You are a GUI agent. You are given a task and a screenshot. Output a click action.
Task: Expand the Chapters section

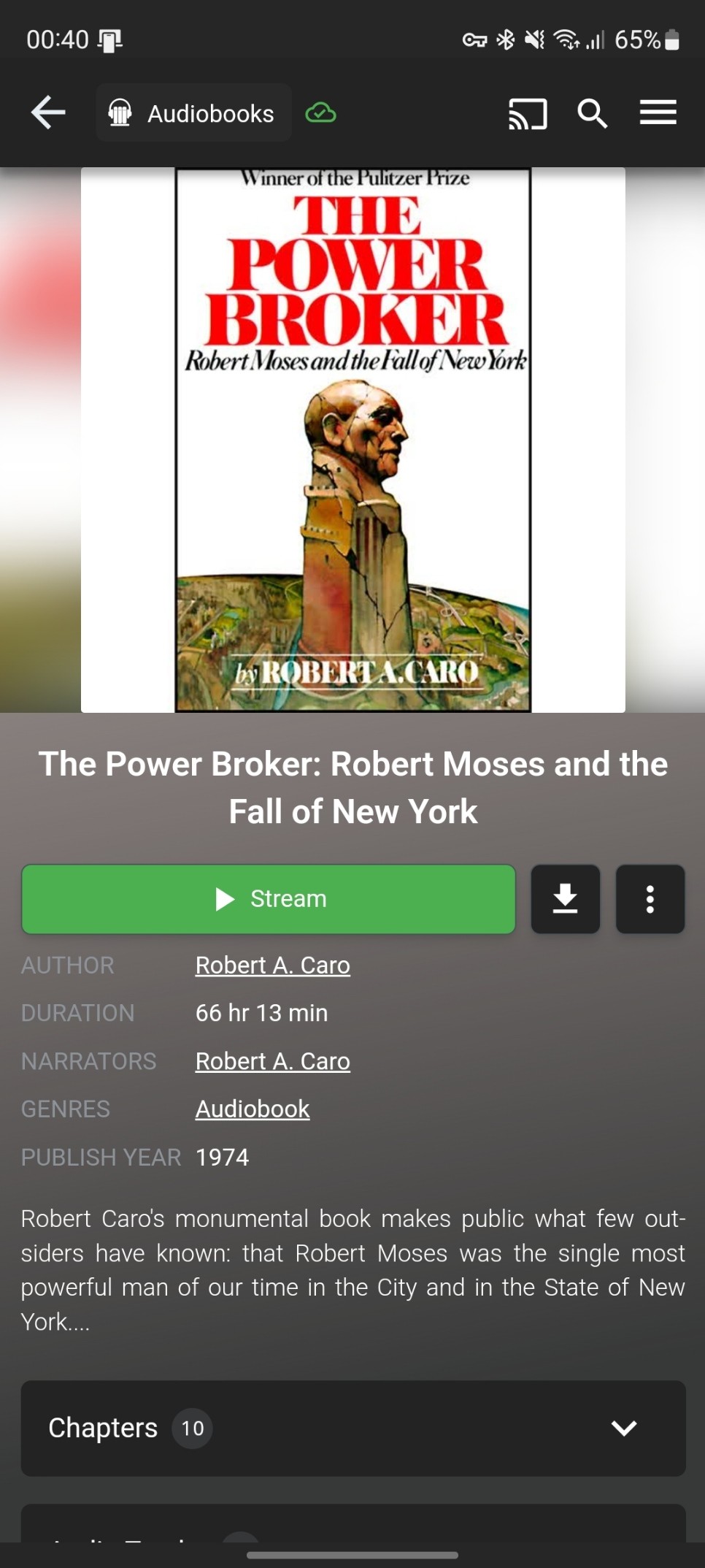[x=353, y=1429]
